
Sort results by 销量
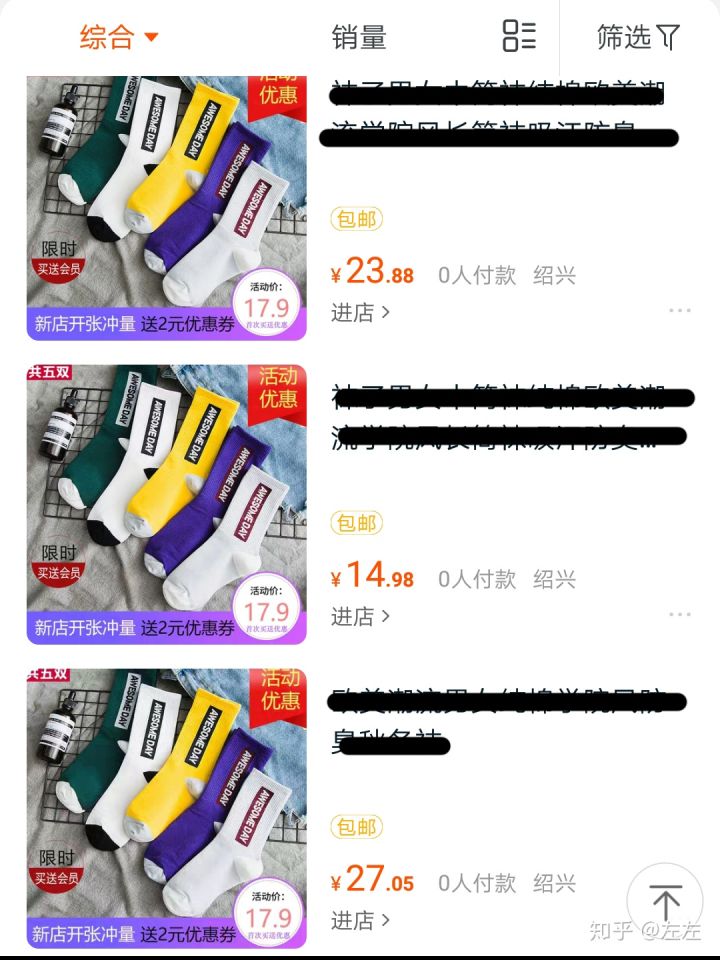pyautogui.click(x=359, y=38)
